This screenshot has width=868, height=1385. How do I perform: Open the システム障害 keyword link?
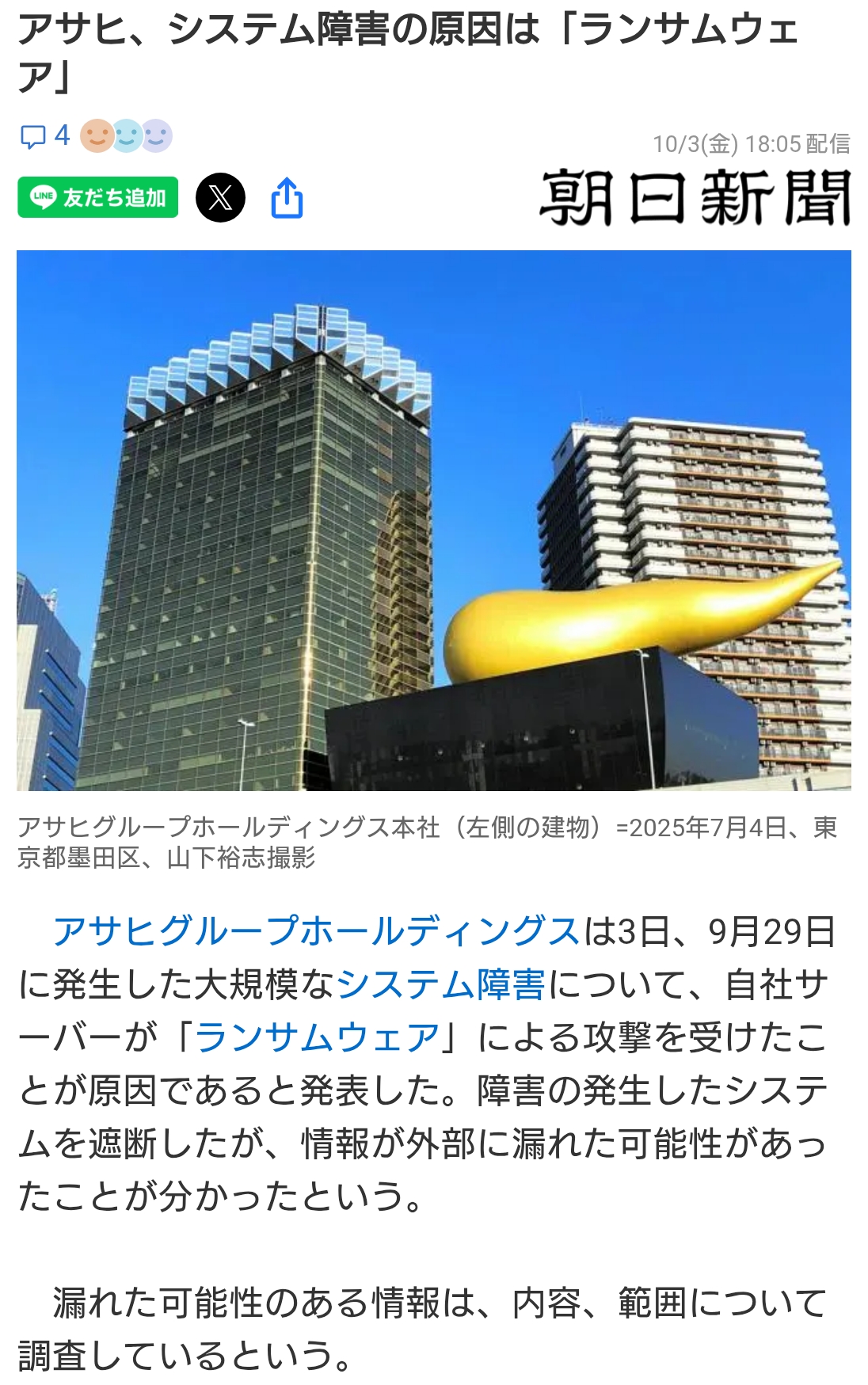(x=441, y=984)
